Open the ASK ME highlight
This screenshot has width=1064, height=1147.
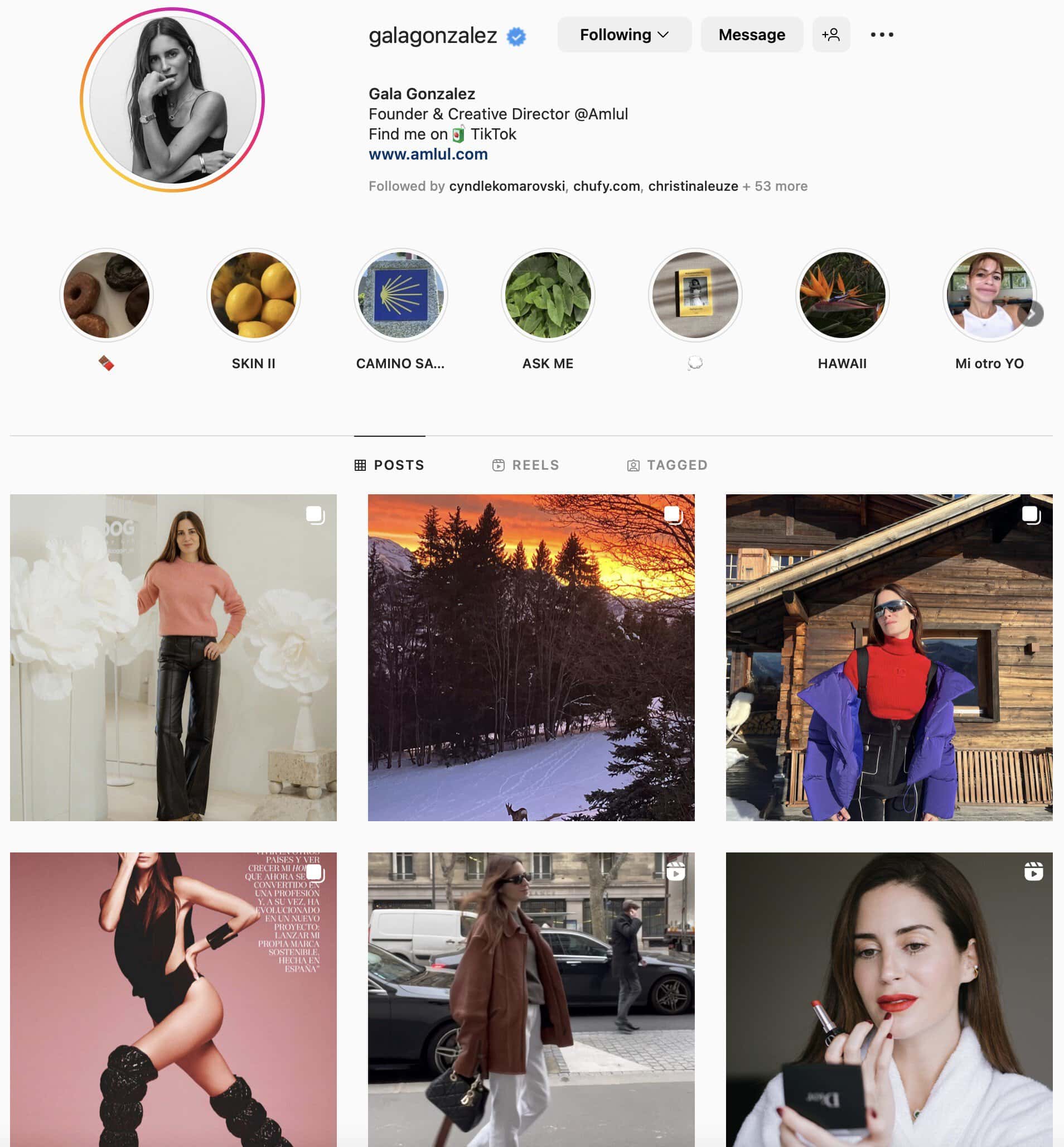548,296
